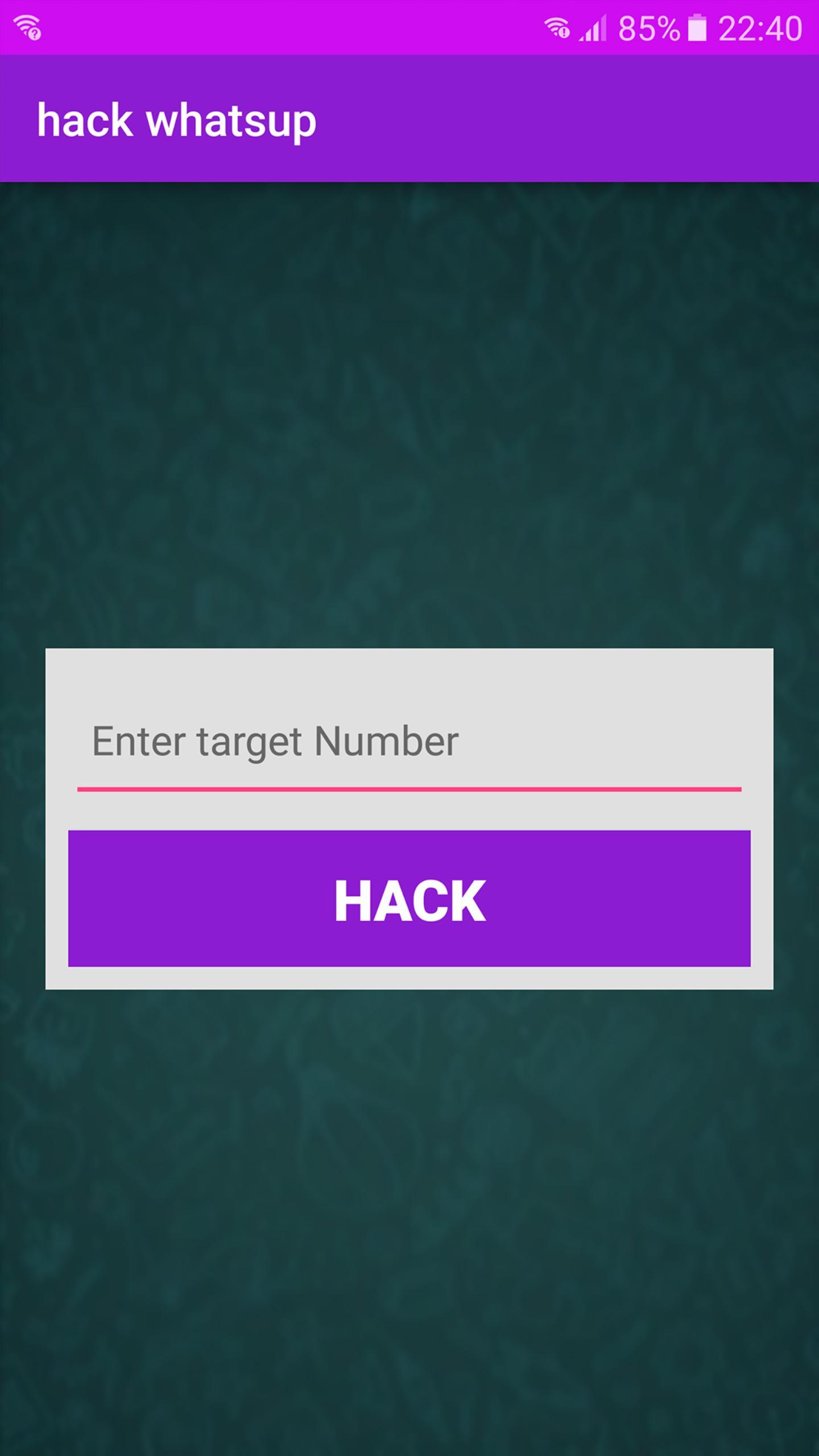Tap the purple HACK button

[409, 899]
